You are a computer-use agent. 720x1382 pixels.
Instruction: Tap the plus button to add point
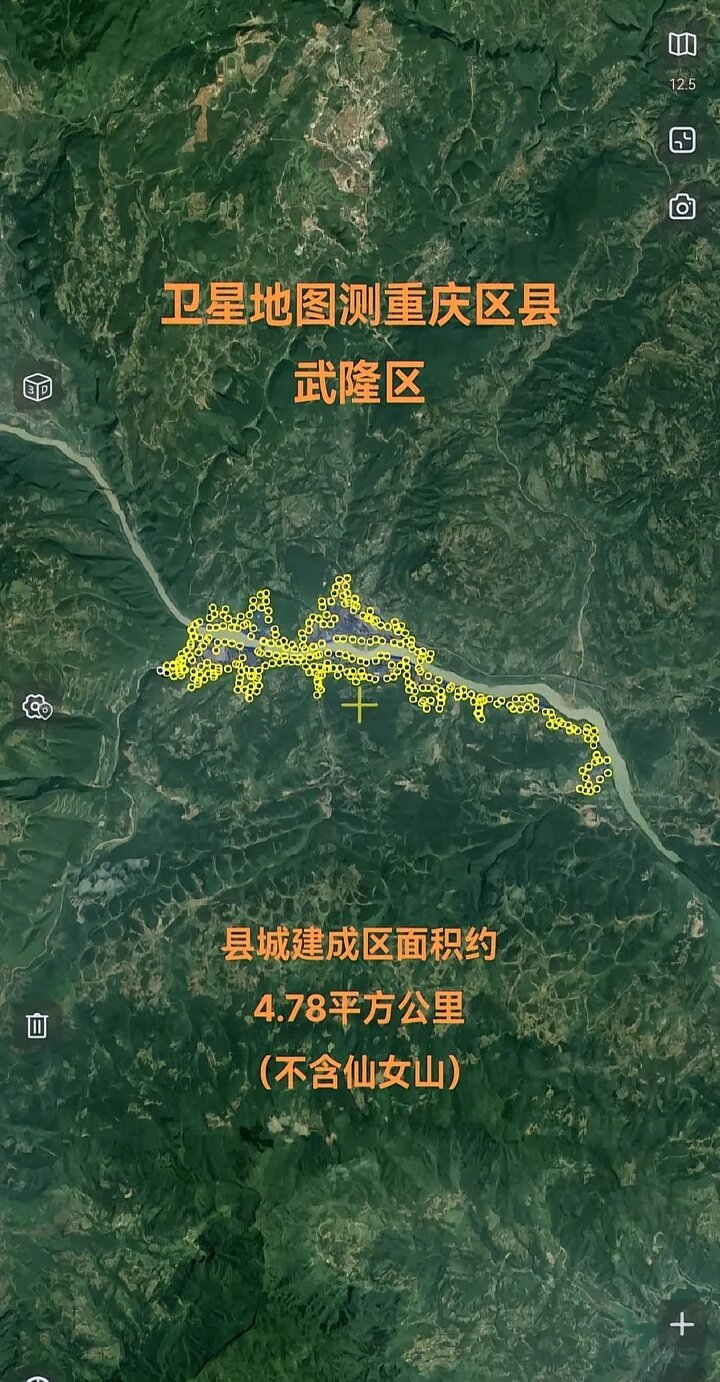tap(682, 1325)
